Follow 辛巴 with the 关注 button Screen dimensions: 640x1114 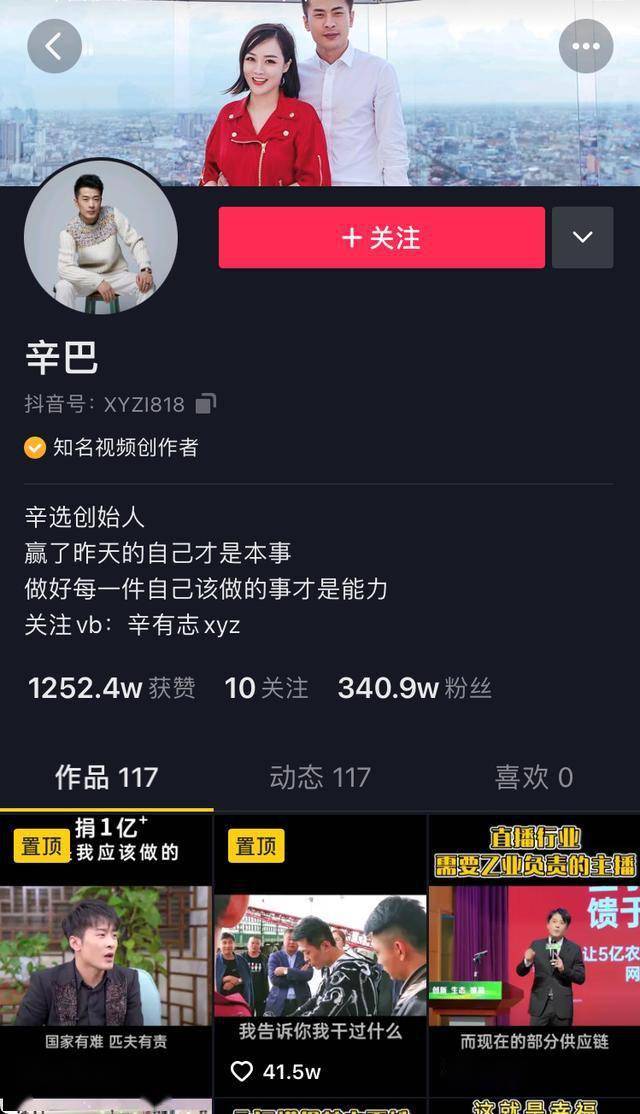point(381,238)
